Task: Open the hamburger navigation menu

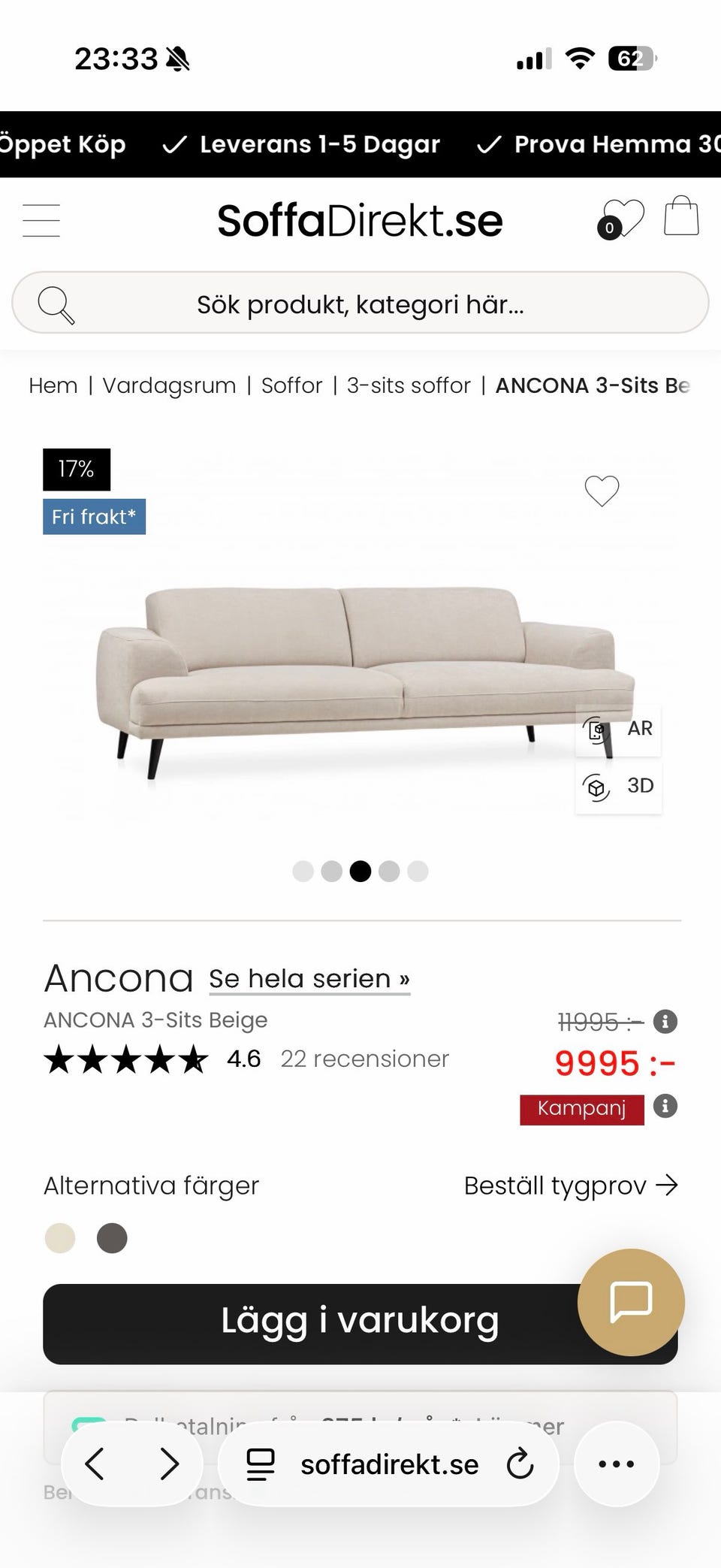Action: click(x=41, y=219)
